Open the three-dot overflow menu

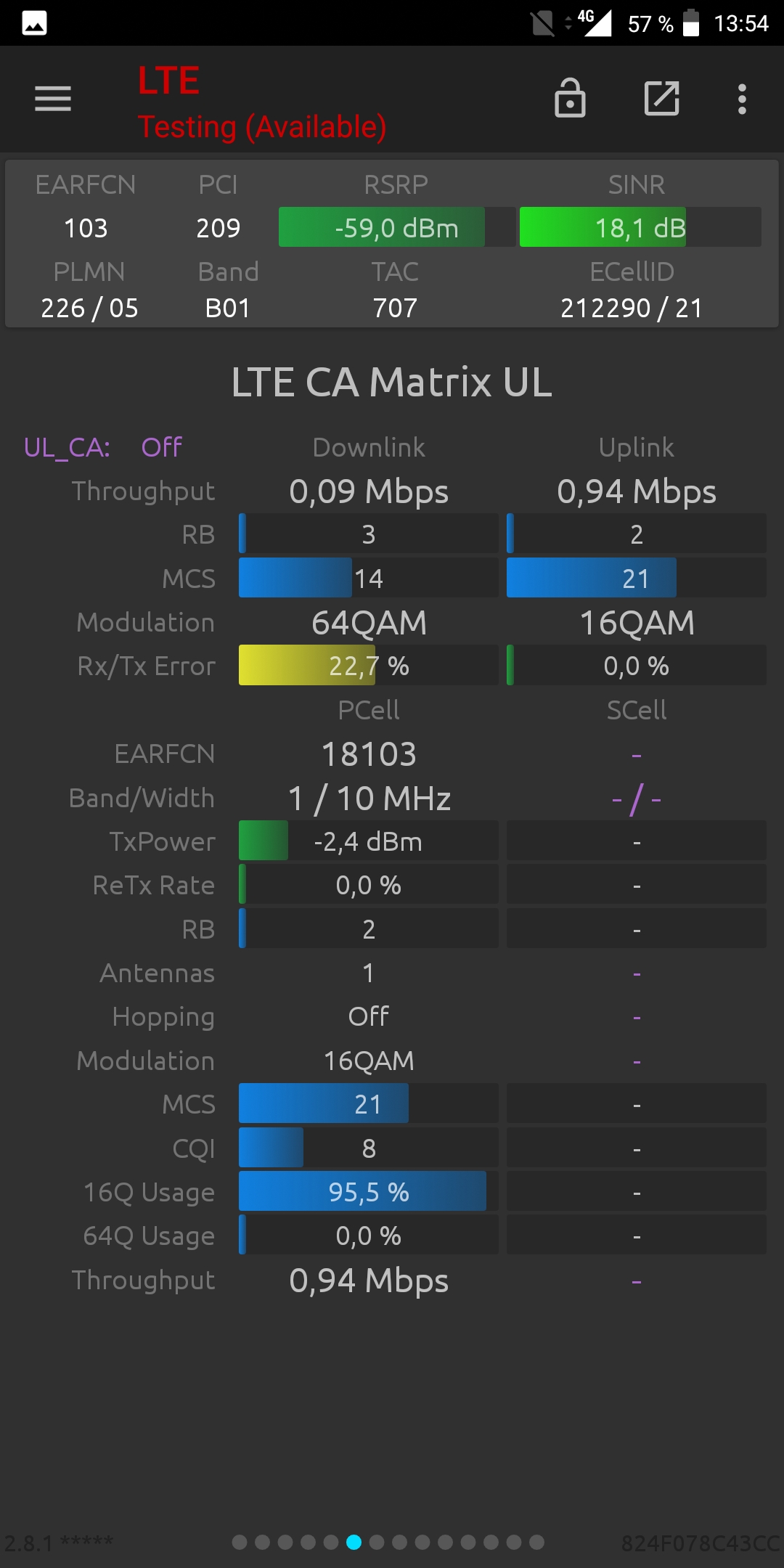click(x=742, y=99)
